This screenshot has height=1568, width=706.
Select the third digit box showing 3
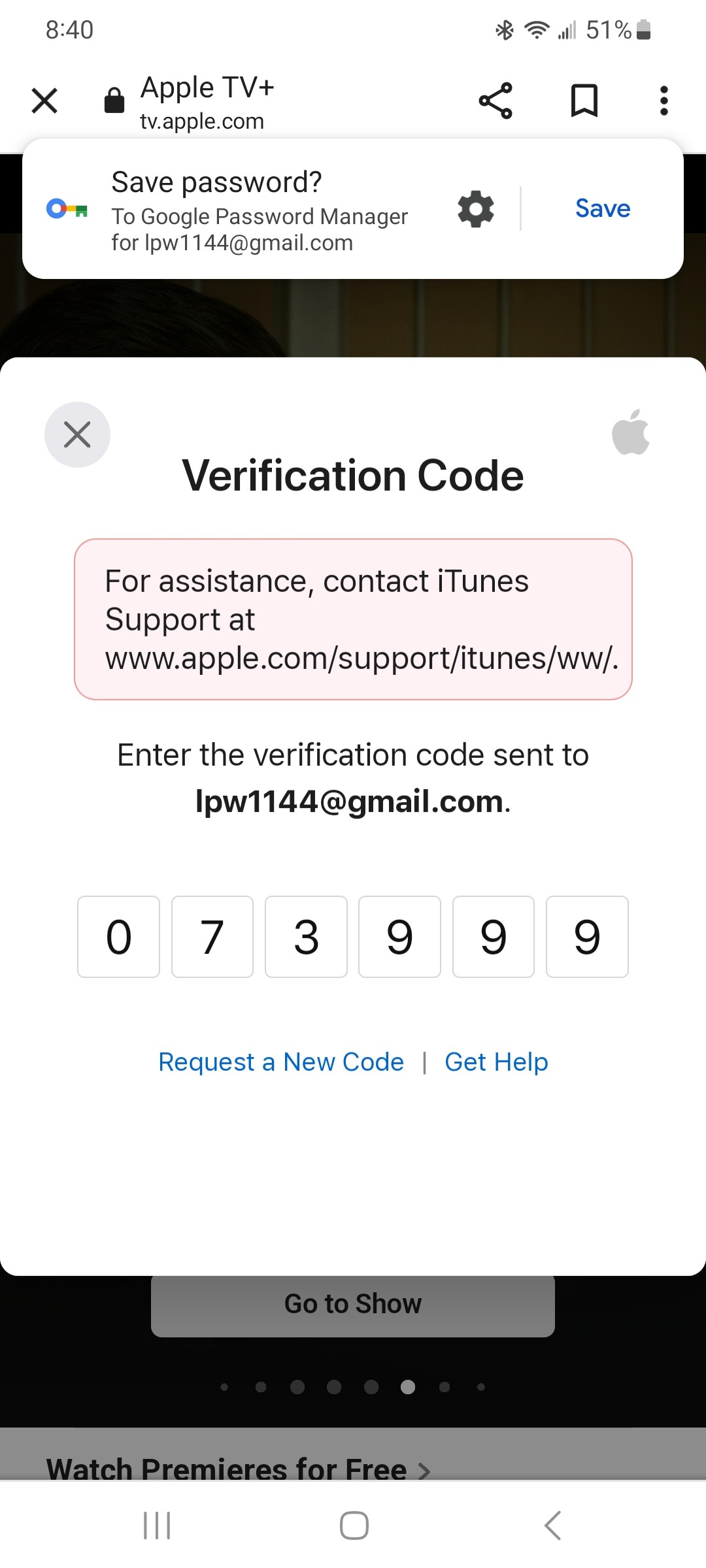(x=306, y=937)
